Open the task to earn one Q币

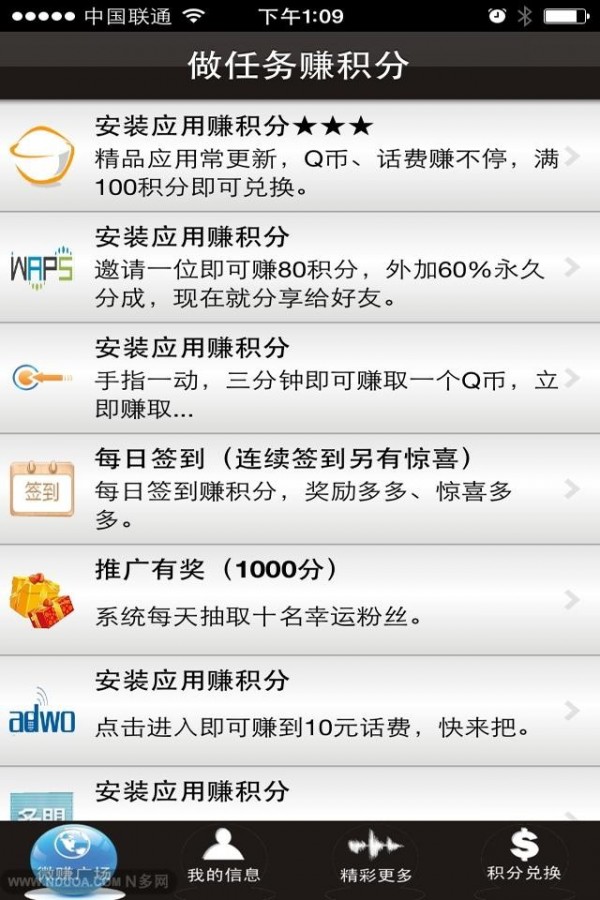coord(300,378)
